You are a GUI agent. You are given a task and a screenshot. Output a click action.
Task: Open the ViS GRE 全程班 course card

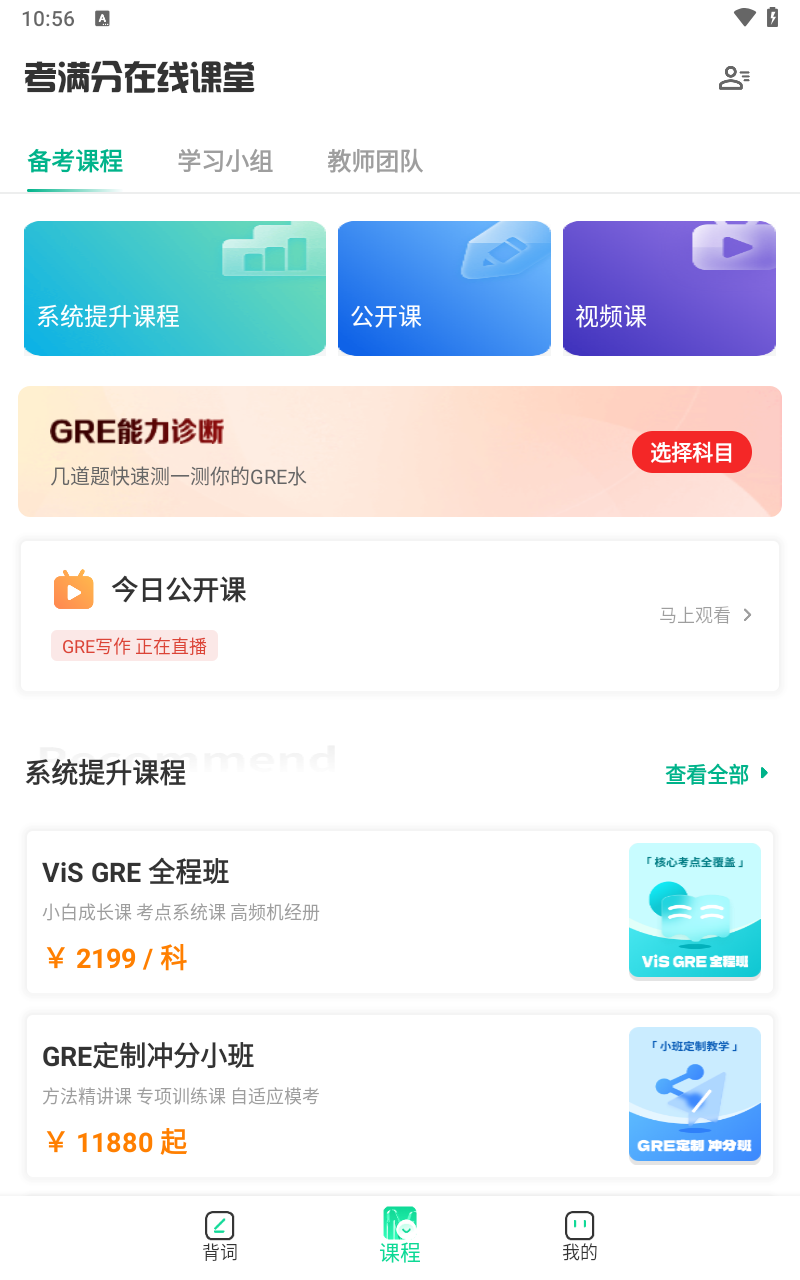click(x=400, y=912)
